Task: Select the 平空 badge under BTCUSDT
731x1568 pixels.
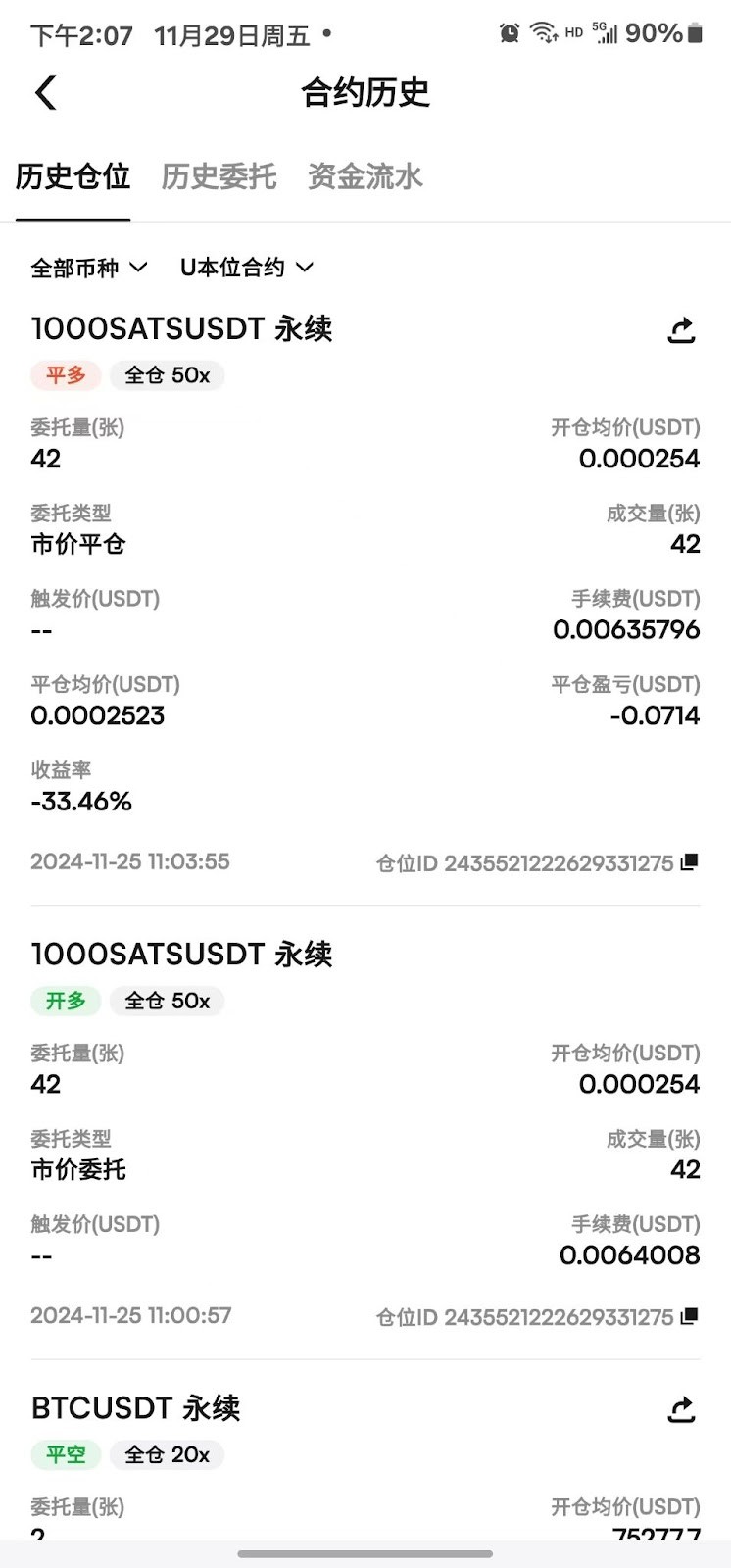Action: pyautogui.click(x=65, y=1455)
